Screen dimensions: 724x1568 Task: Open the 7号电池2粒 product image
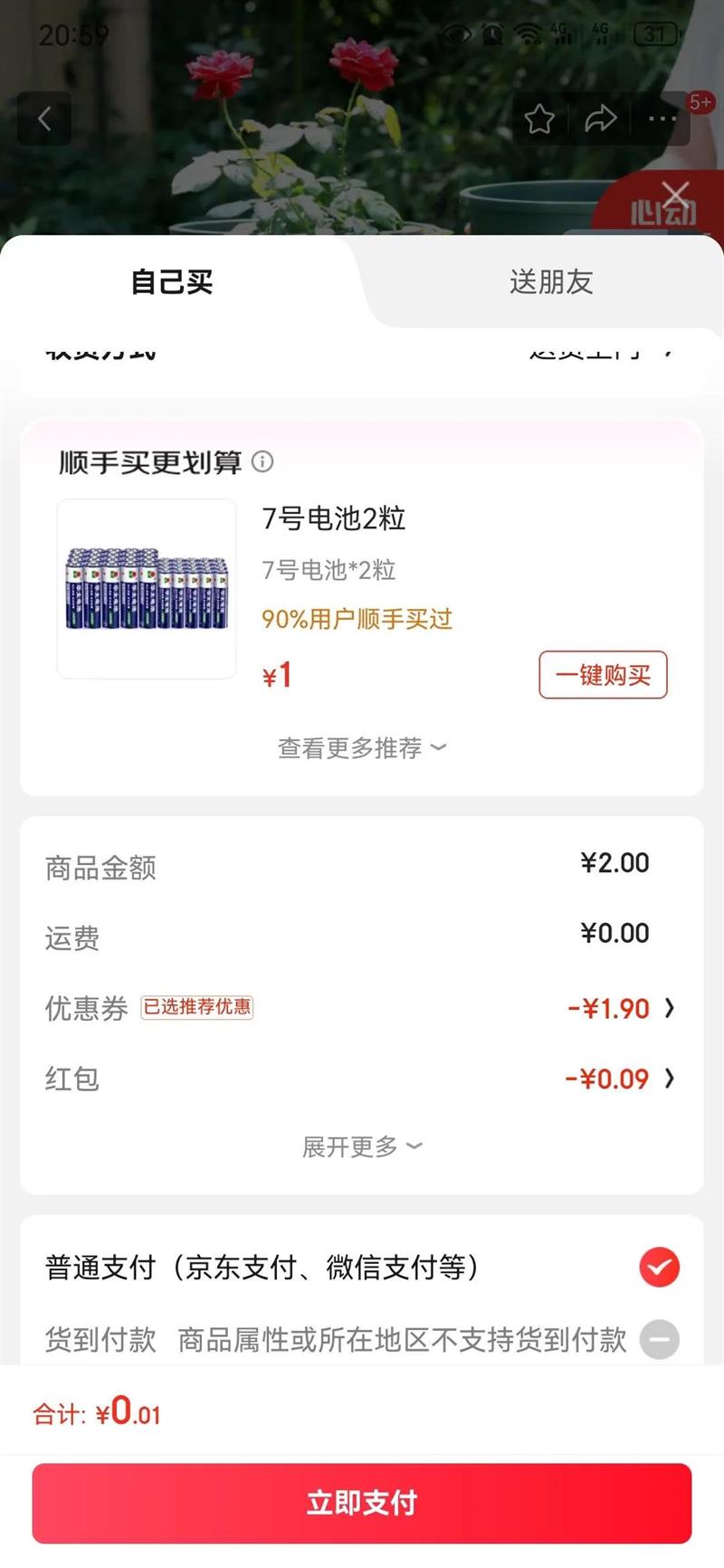click(147, 589)
